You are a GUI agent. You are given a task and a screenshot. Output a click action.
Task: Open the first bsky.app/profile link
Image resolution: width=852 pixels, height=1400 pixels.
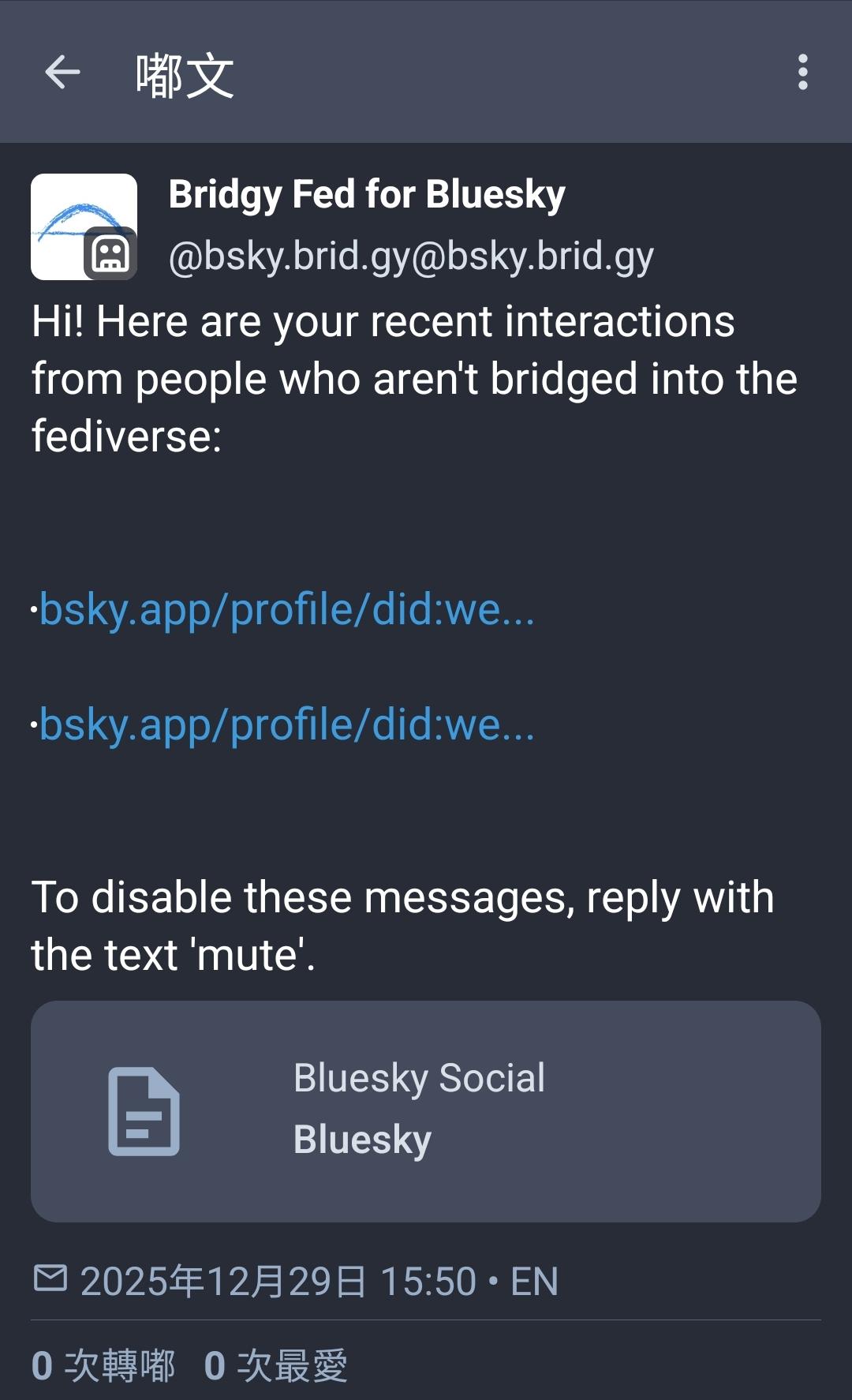tap(286, 610)
